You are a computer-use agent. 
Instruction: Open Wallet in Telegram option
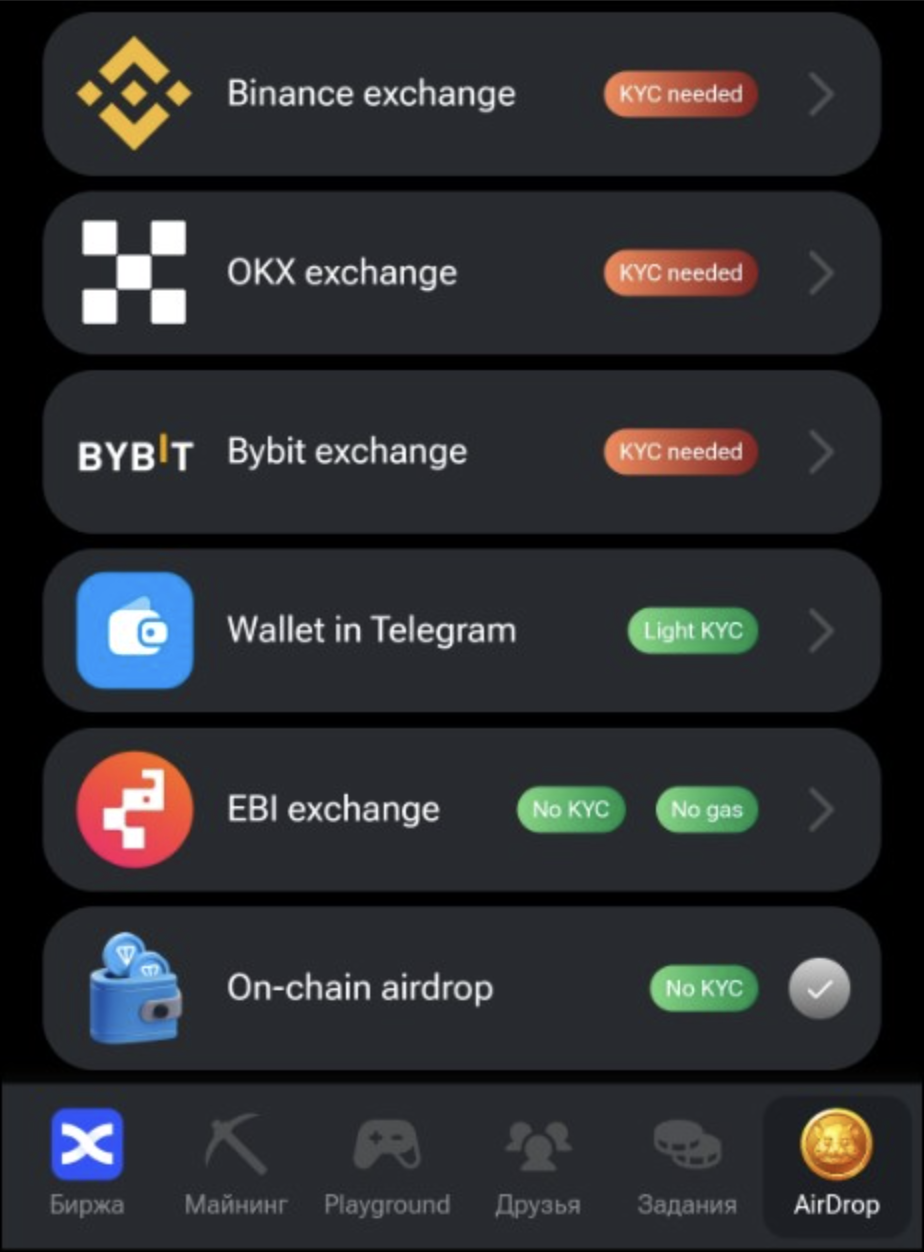[460, 631]
